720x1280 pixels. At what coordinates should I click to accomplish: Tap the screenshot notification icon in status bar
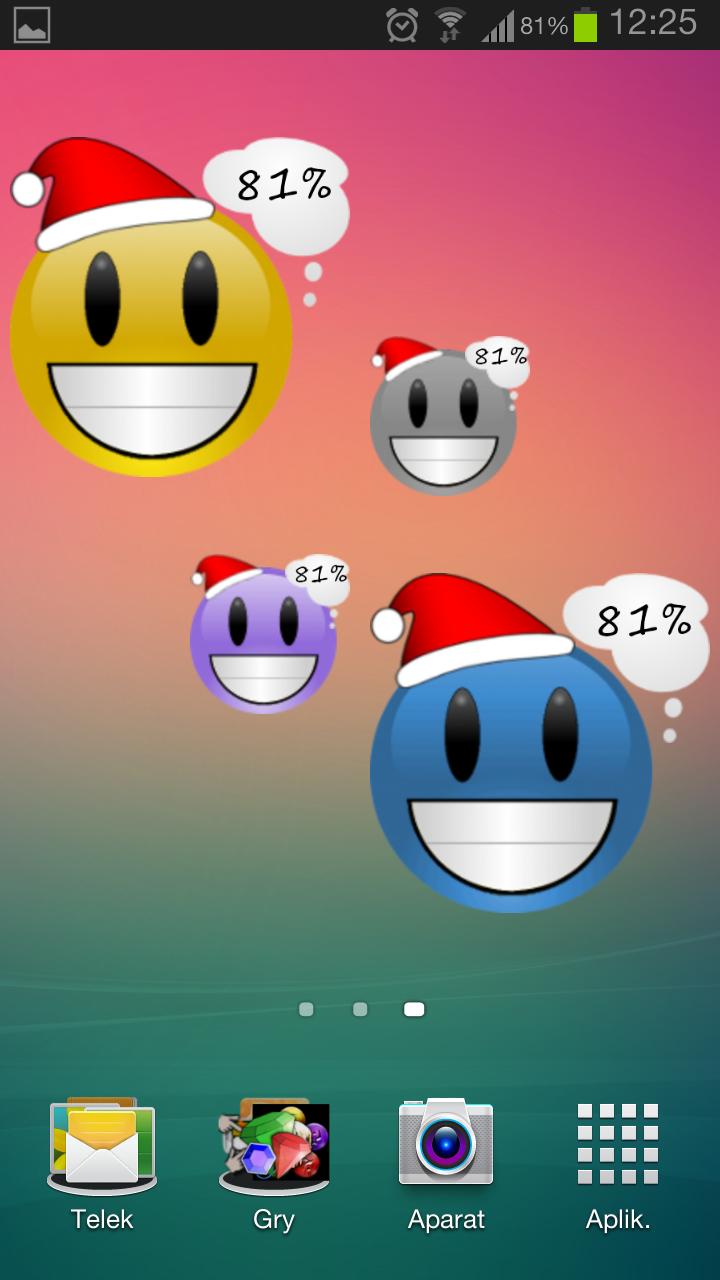(33, 22)
